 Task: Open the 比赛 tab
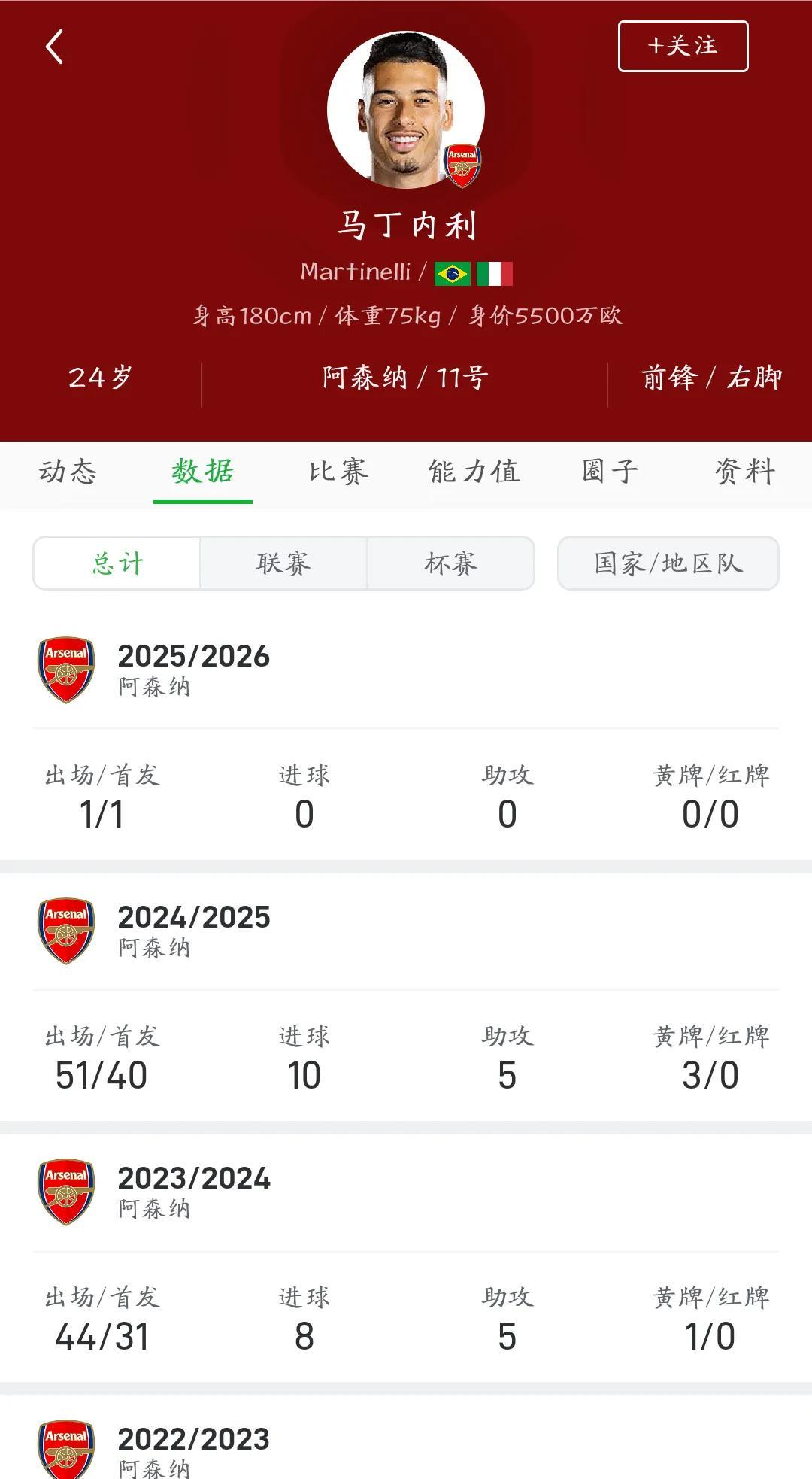[338, 472]
